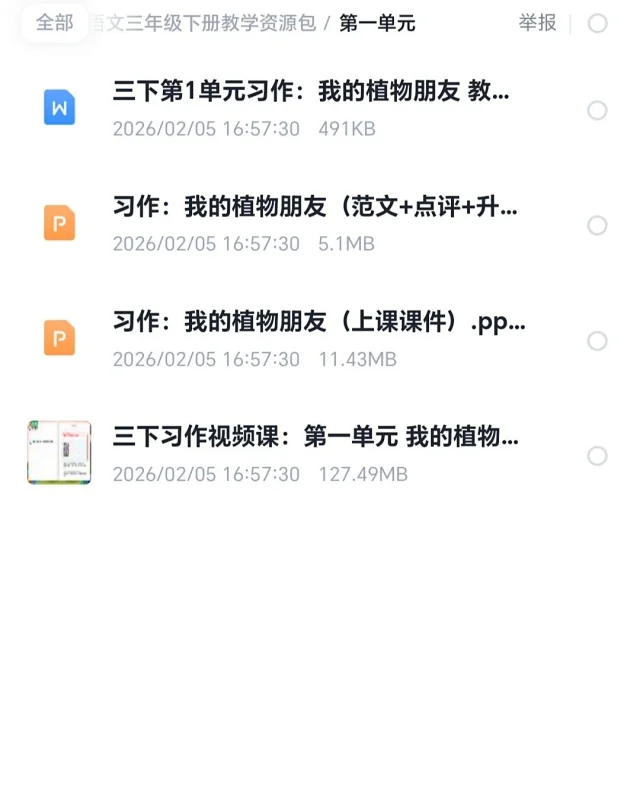Open the 上课课件 presentation file

point(318,323)
